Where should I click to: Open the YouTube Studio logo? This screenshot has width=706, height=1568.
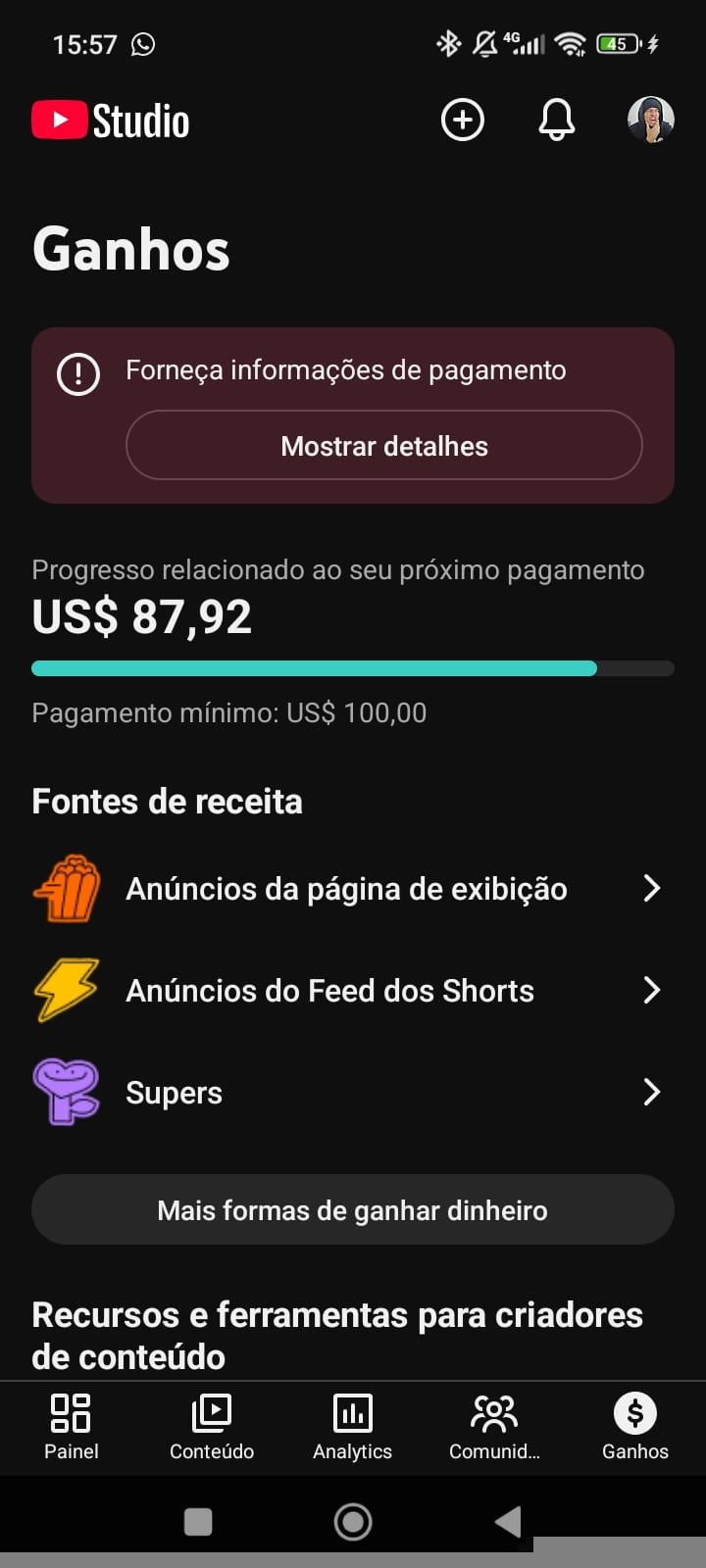pyautogui.click(x=110, y=120)
